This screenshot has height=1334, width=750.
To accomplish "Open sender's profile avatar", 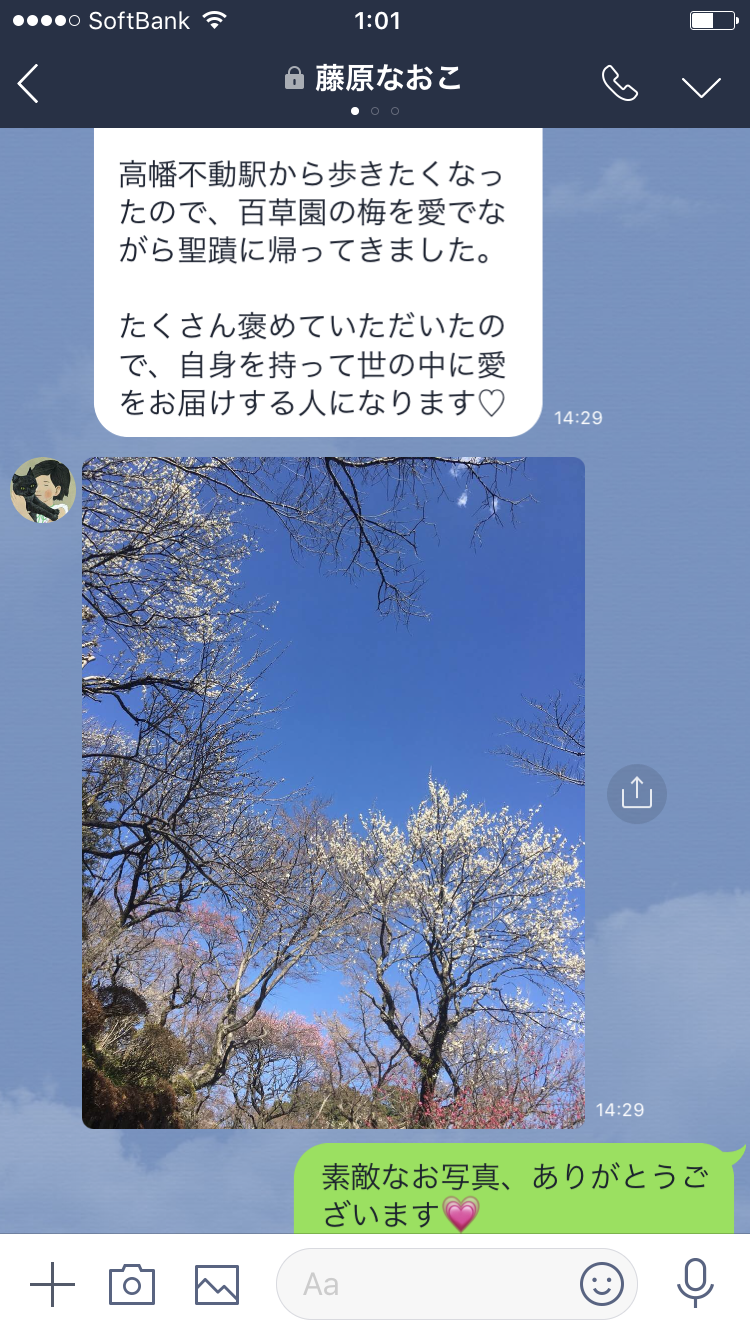I will pos(43,490).
